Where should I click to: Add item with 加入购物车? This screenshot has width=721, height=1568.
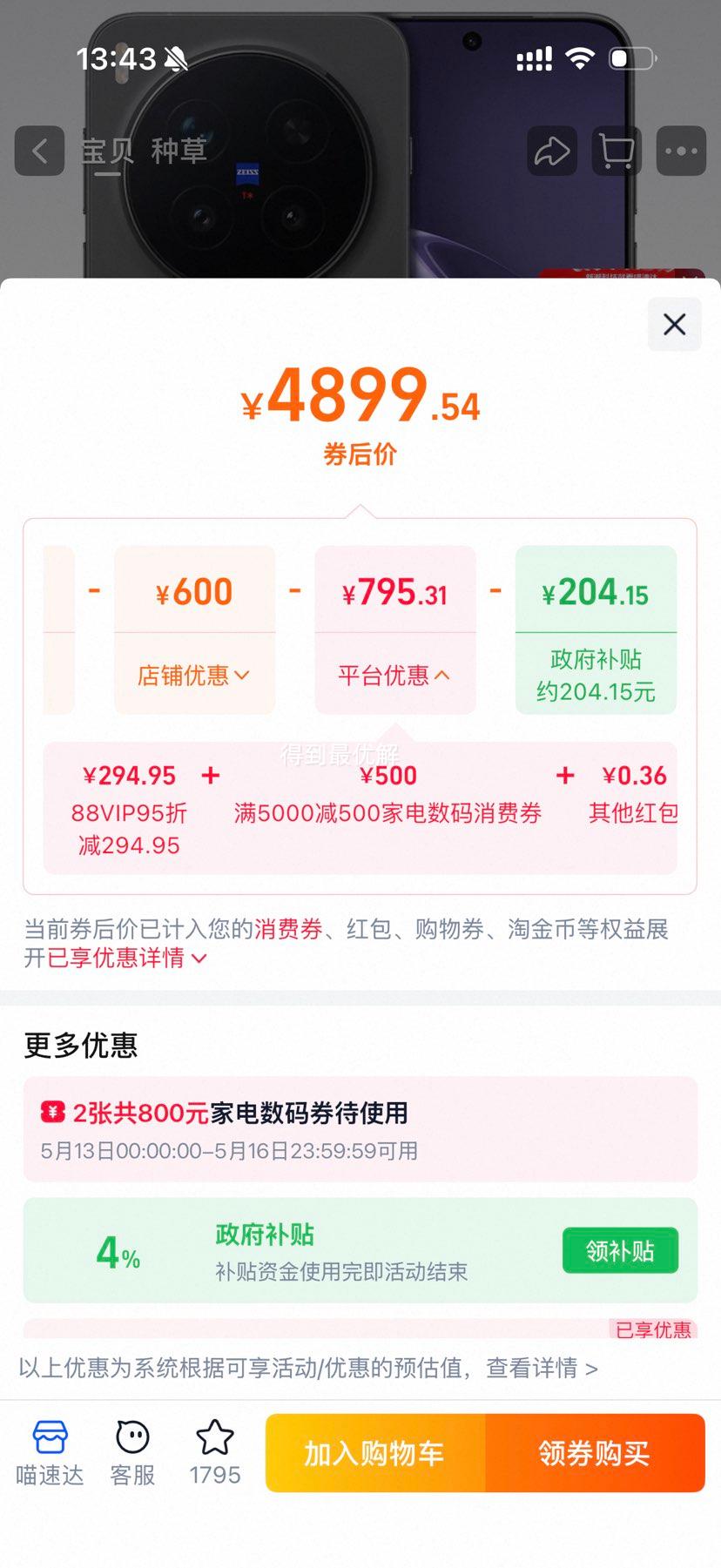point(375,1453)
